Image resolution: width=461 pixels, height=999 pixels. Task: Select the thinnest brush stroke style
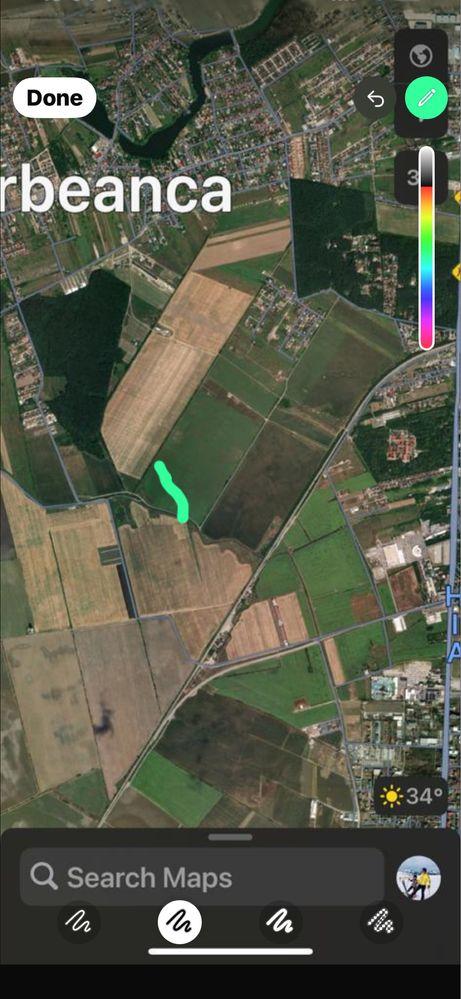click(79, 921)
